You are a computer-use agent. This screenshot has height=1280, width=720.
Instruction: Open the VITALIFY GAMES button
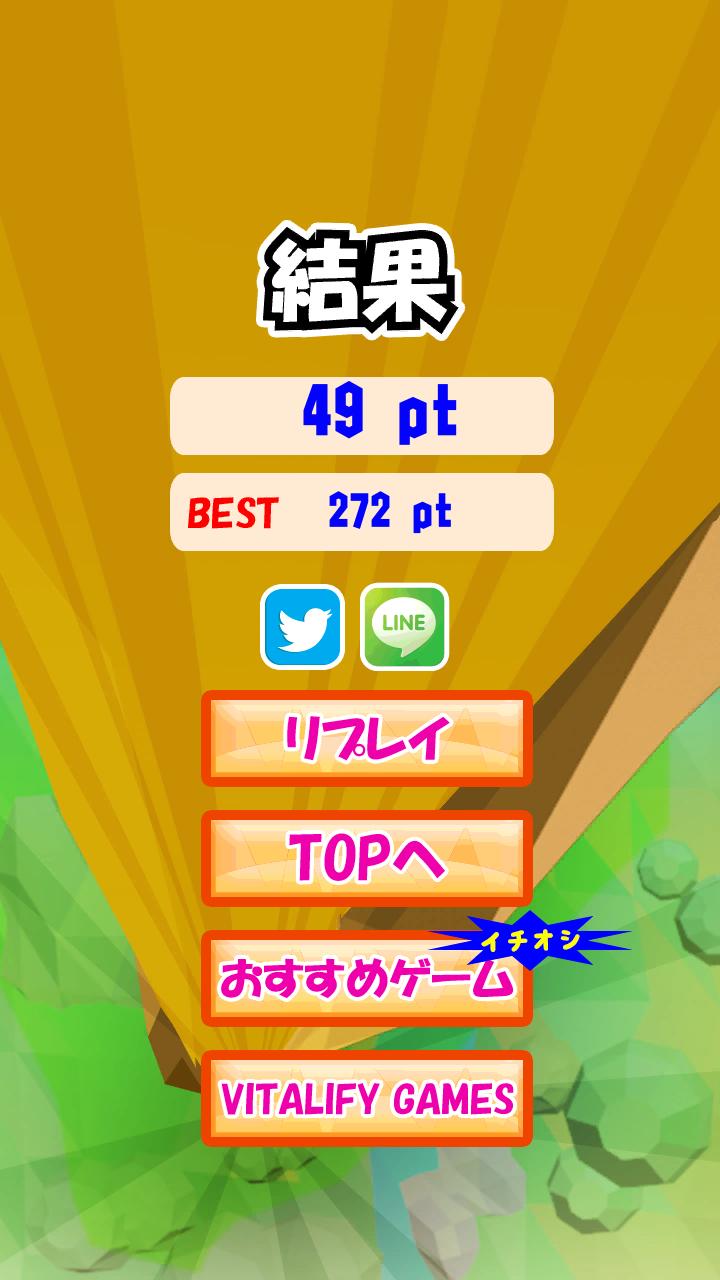(366, 1099)
